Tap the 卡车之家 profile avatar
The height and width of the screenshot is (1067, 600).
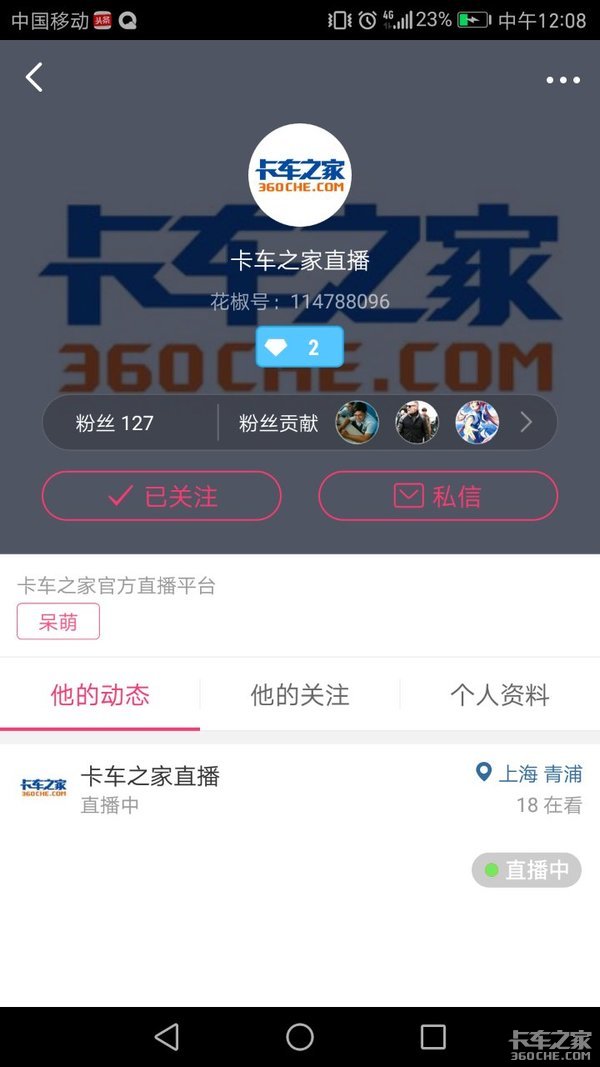click(x=300, y=175)
